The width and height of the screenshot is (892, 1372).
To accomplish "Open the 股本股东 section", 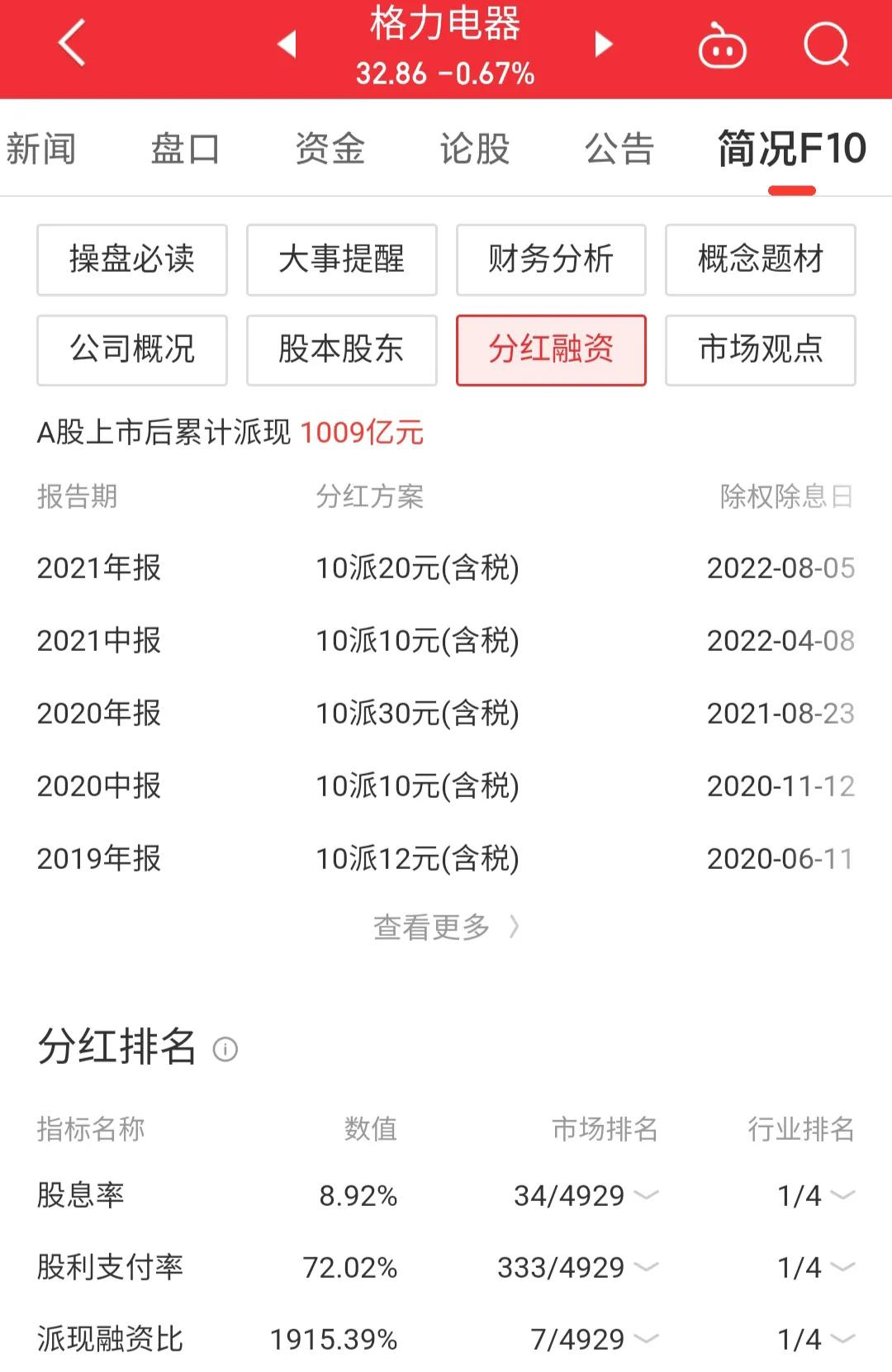I will click(x=341, y=350).
